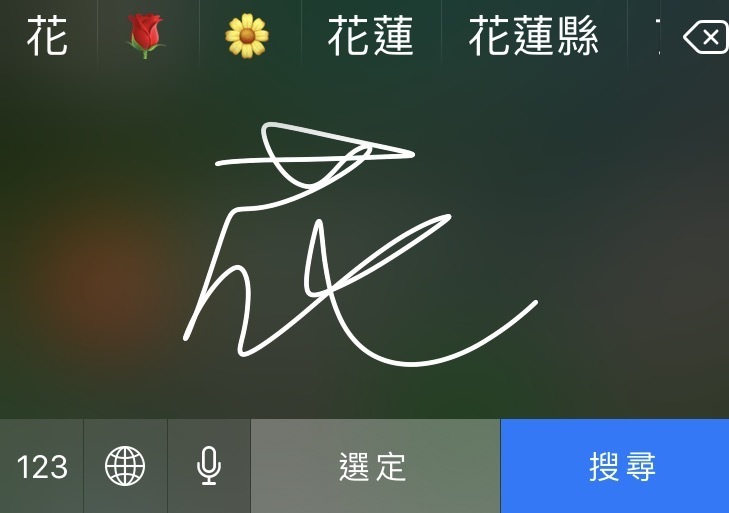Choose the rose emoji suggestion
The image size is (729, 513).
pyautogui.click(x=146, y=38)
